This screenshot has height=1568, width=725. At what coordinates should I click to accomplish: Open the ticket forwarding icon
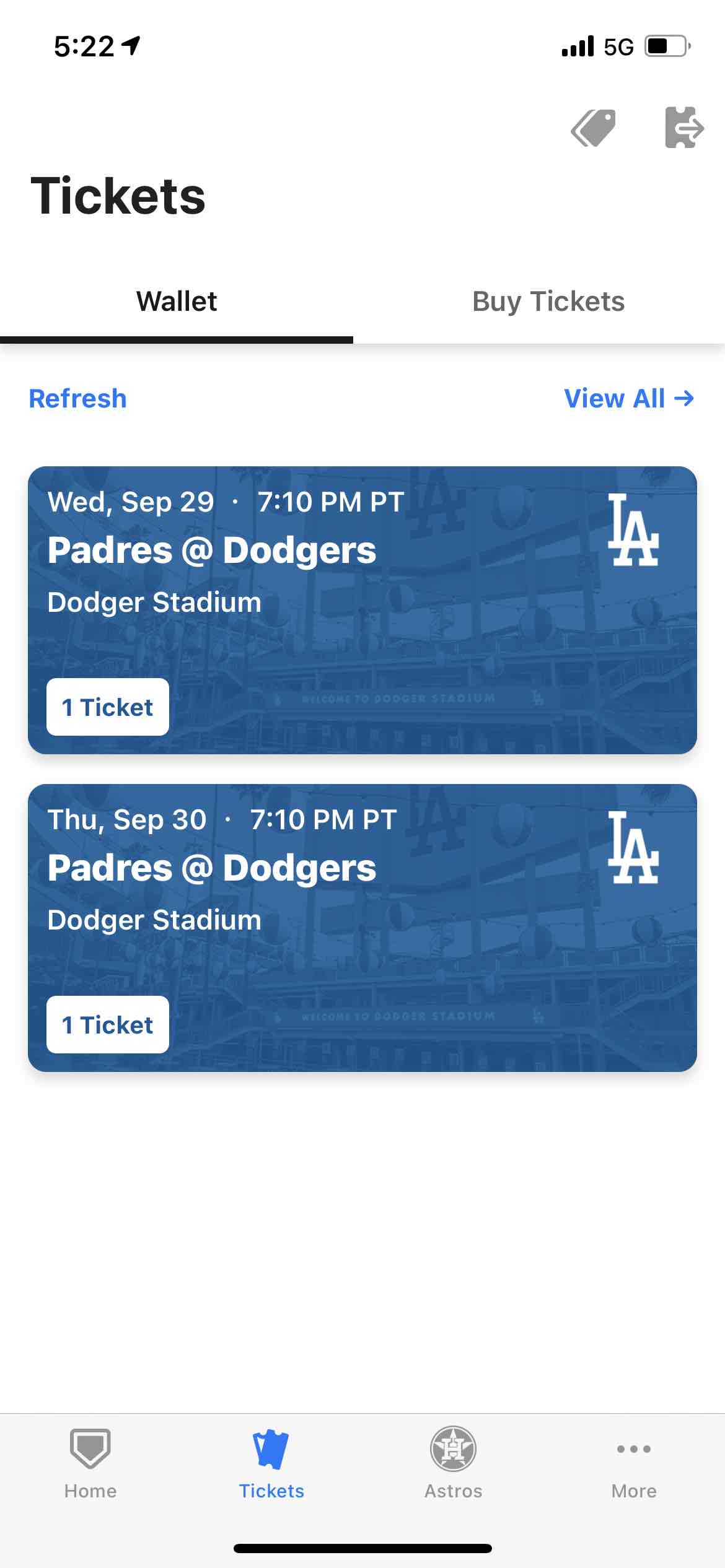tap(683, 128)
